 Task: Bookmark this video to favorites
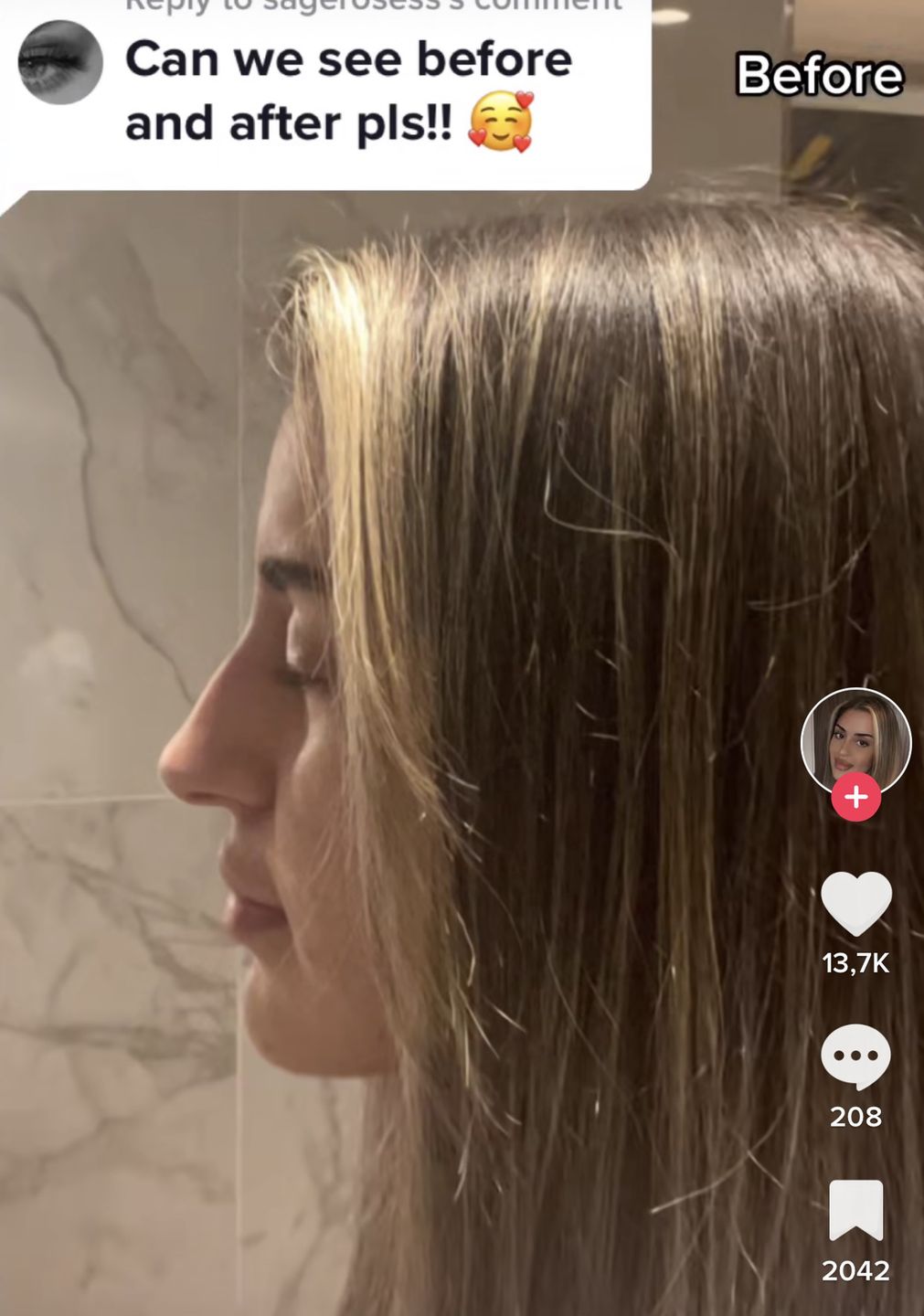point(855,1210)
